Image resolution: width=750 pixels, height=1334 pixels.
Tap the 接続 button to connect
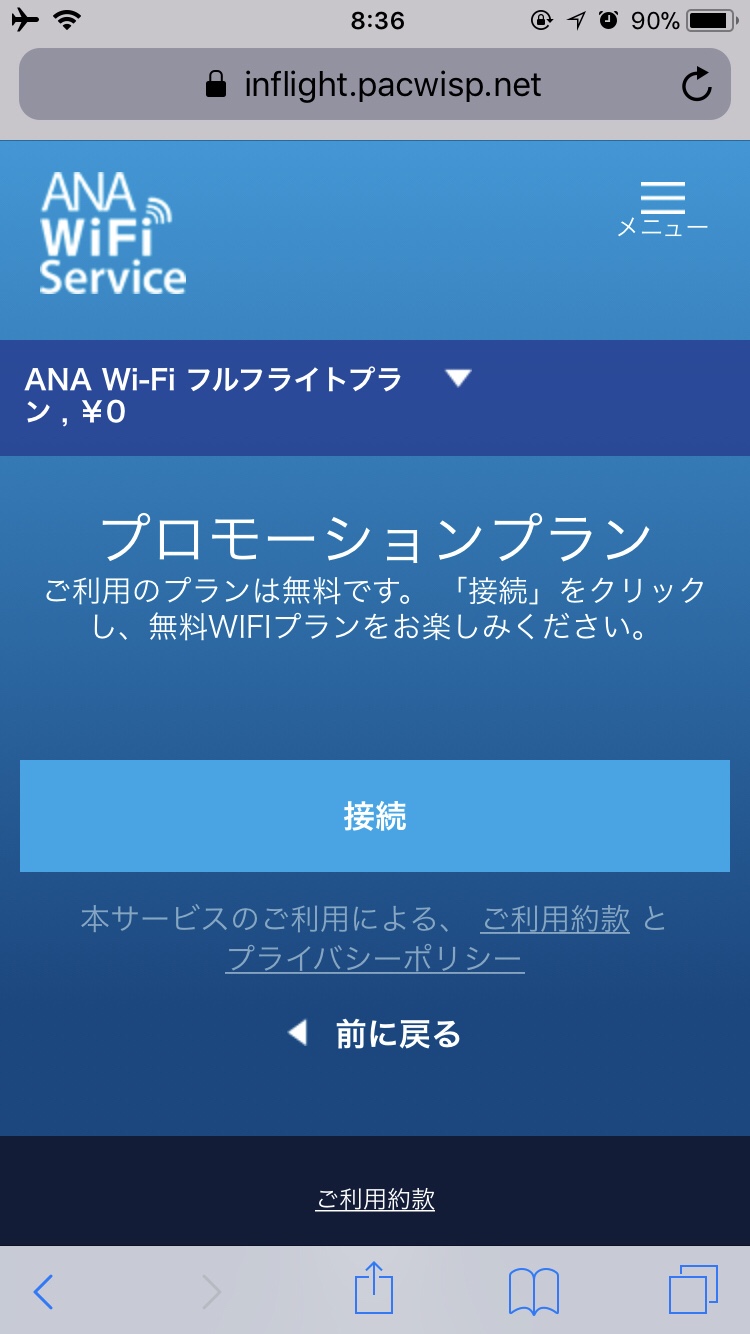click(x=375, y=816)
